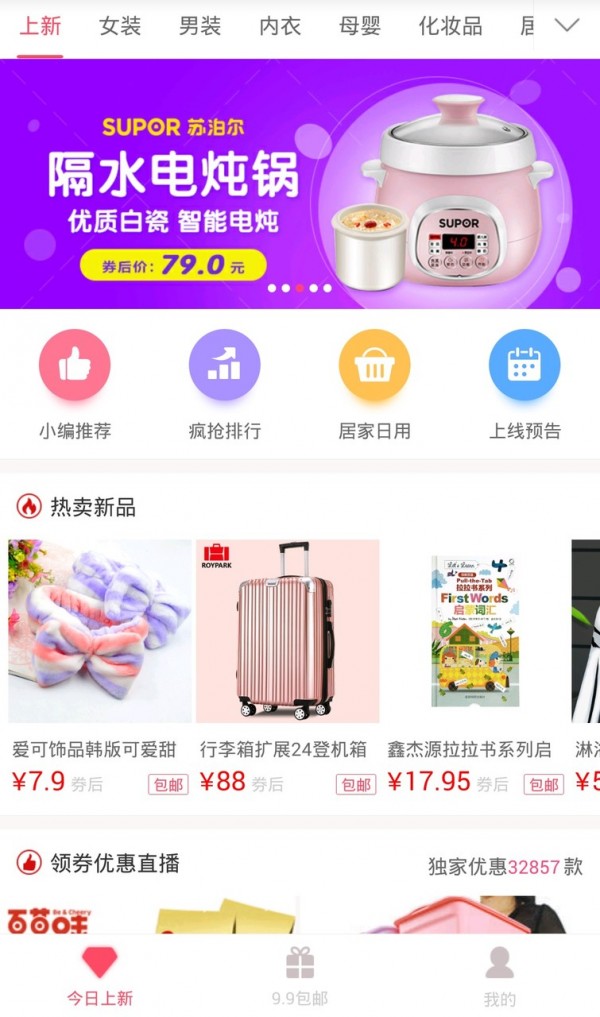Go to the 化妆品 tab
600x1017 pixels.
click(450, 27)
